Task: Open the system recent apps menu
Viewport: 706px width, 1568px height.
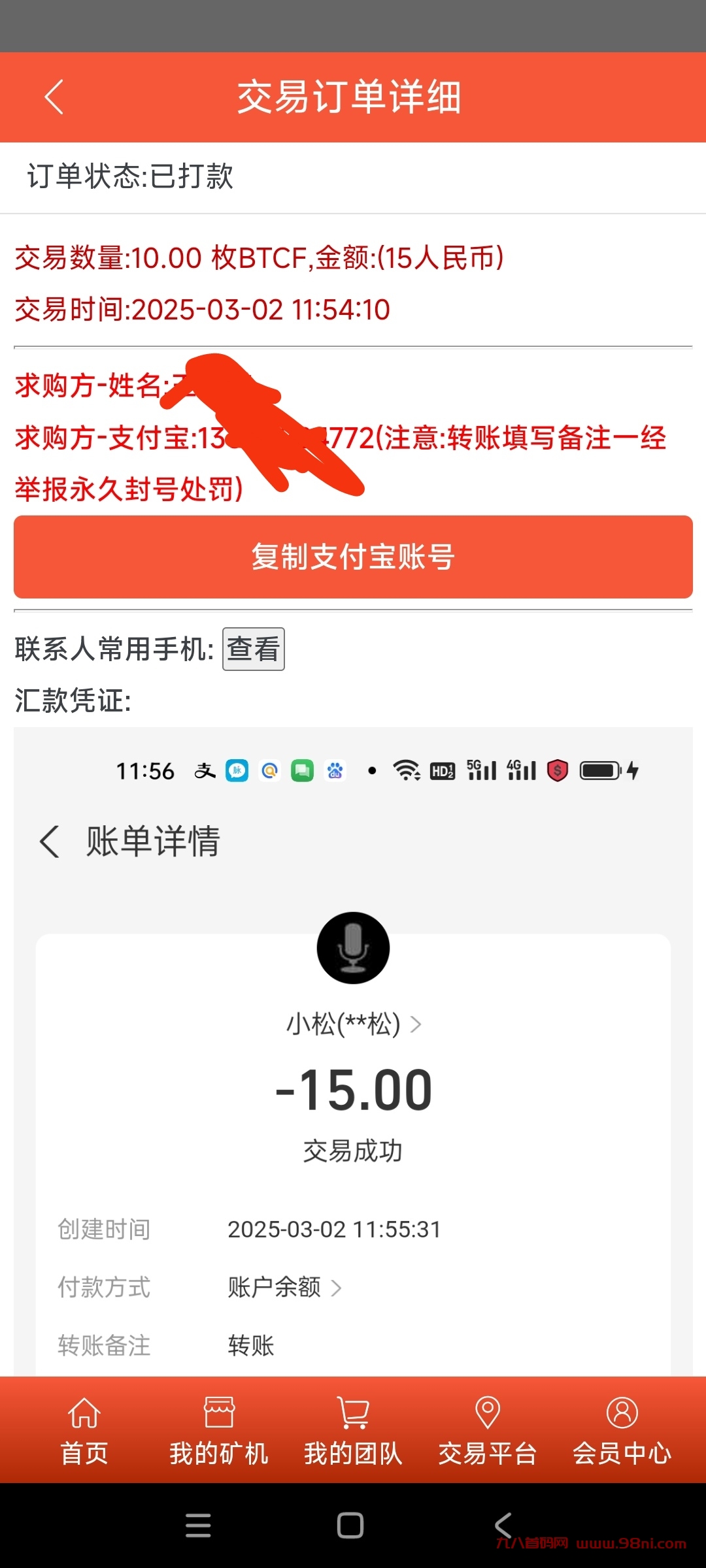Action: click(x=198, y=1526)
